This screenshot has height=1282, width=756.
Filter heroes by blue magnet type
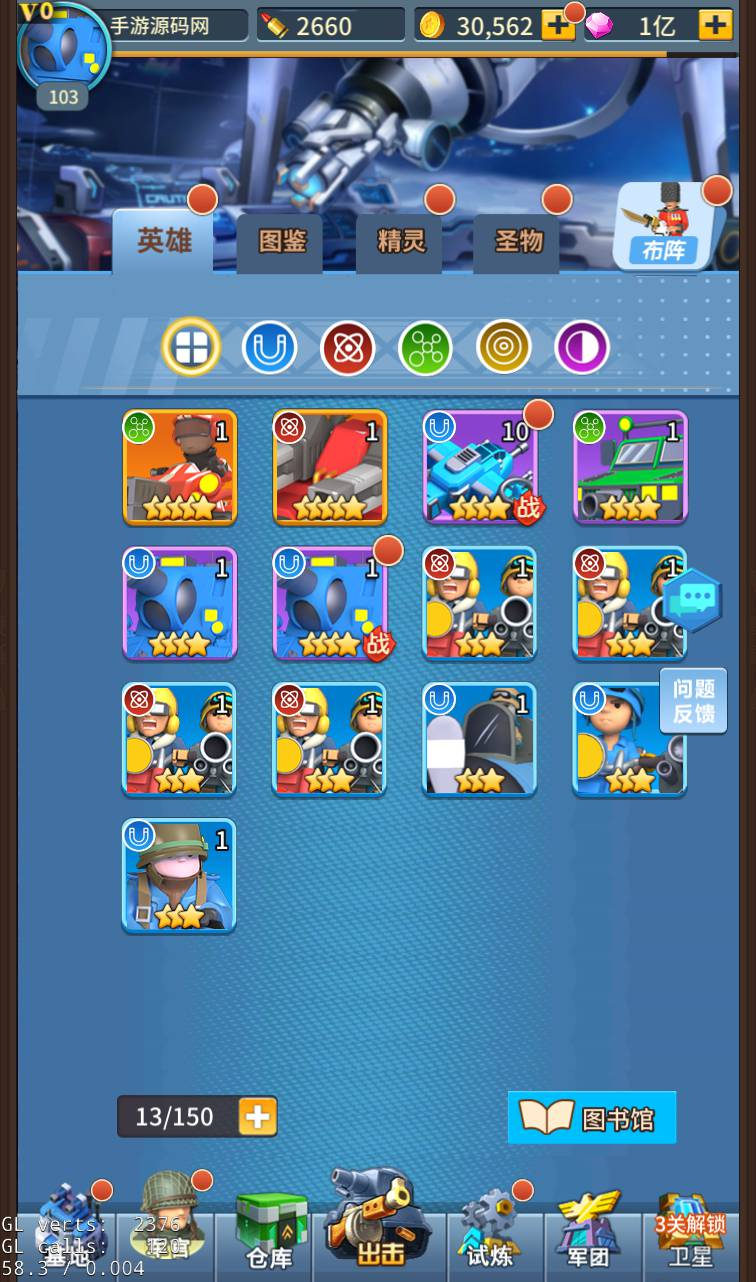tap(269, 348)
